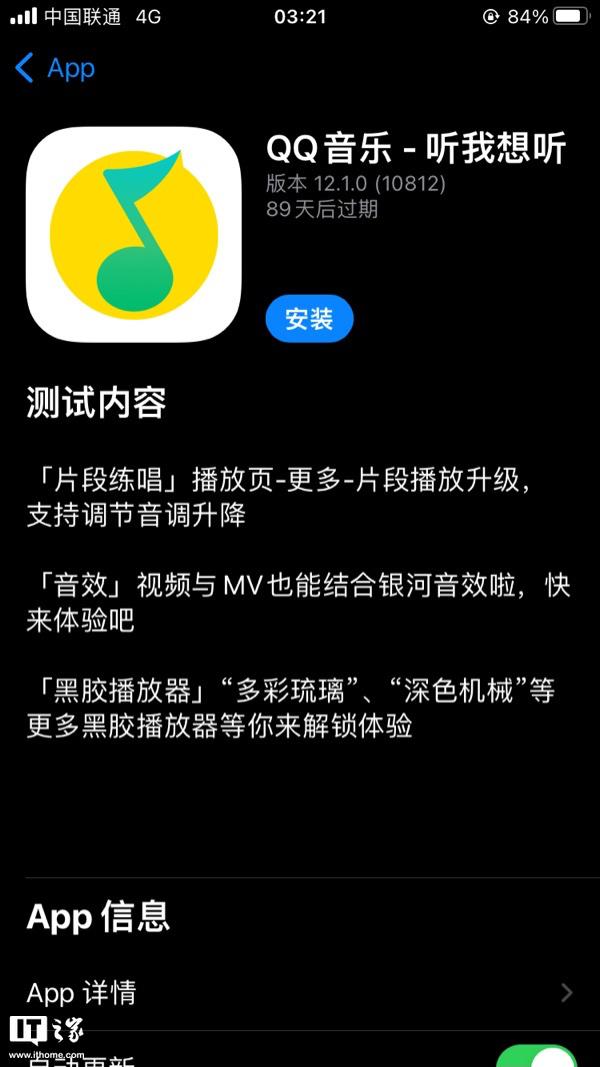Install QQ音乐 with the 安装 button
Screen dimensions: 600x1067
coord(310,318)
